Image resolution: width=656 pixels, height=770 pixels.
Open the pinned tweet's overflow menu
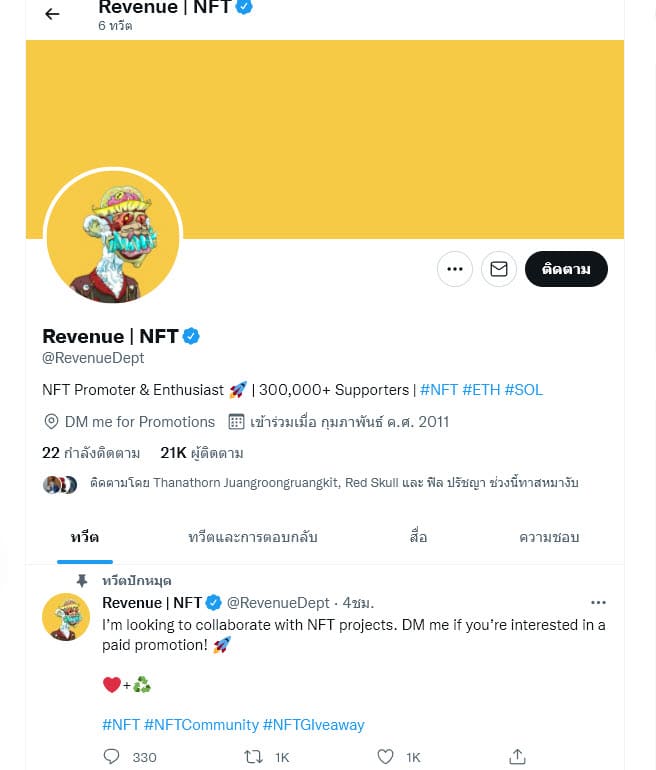[x=598, y=603]
